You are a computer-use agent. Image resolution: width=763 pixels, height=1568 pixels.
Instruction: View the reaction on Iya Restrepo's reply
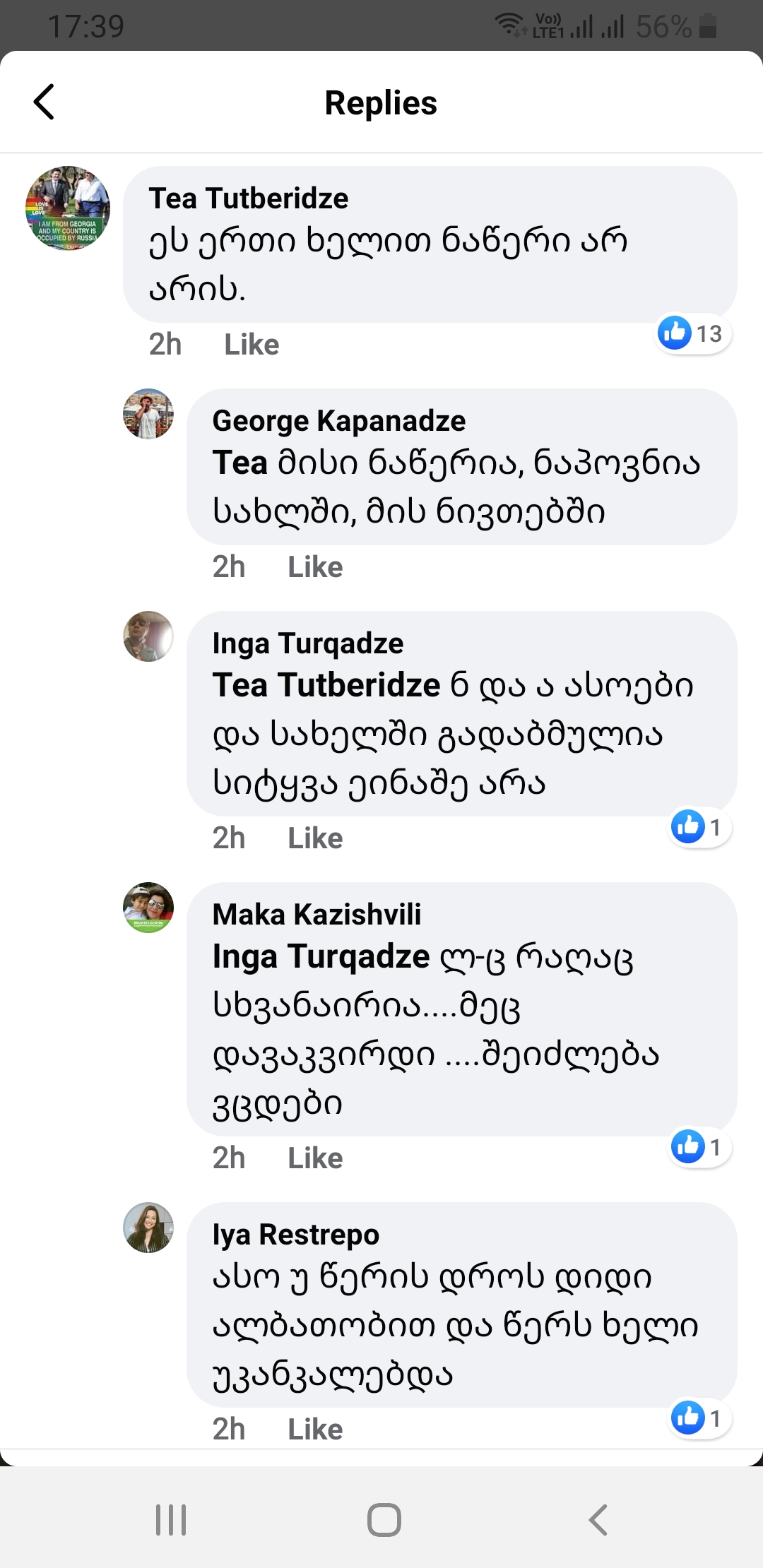699,1418
